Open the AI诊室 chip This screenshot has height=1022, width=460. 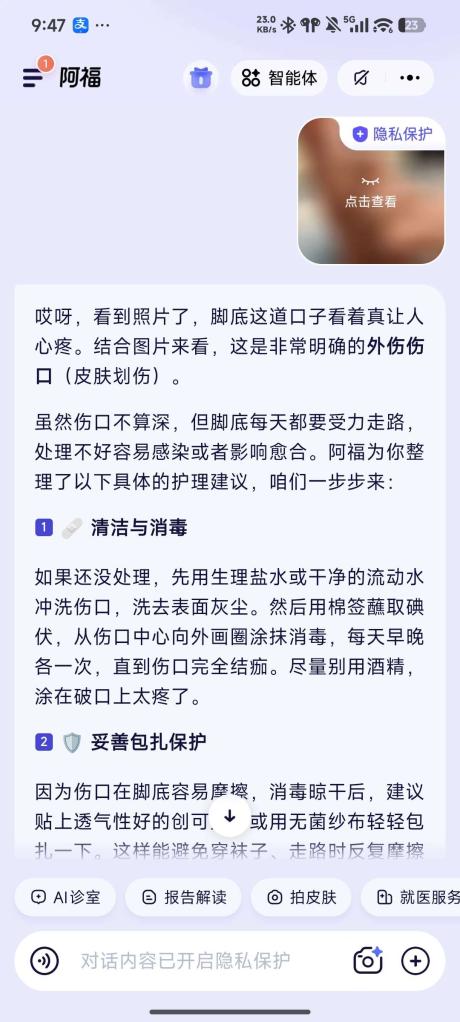click(65, 897)
